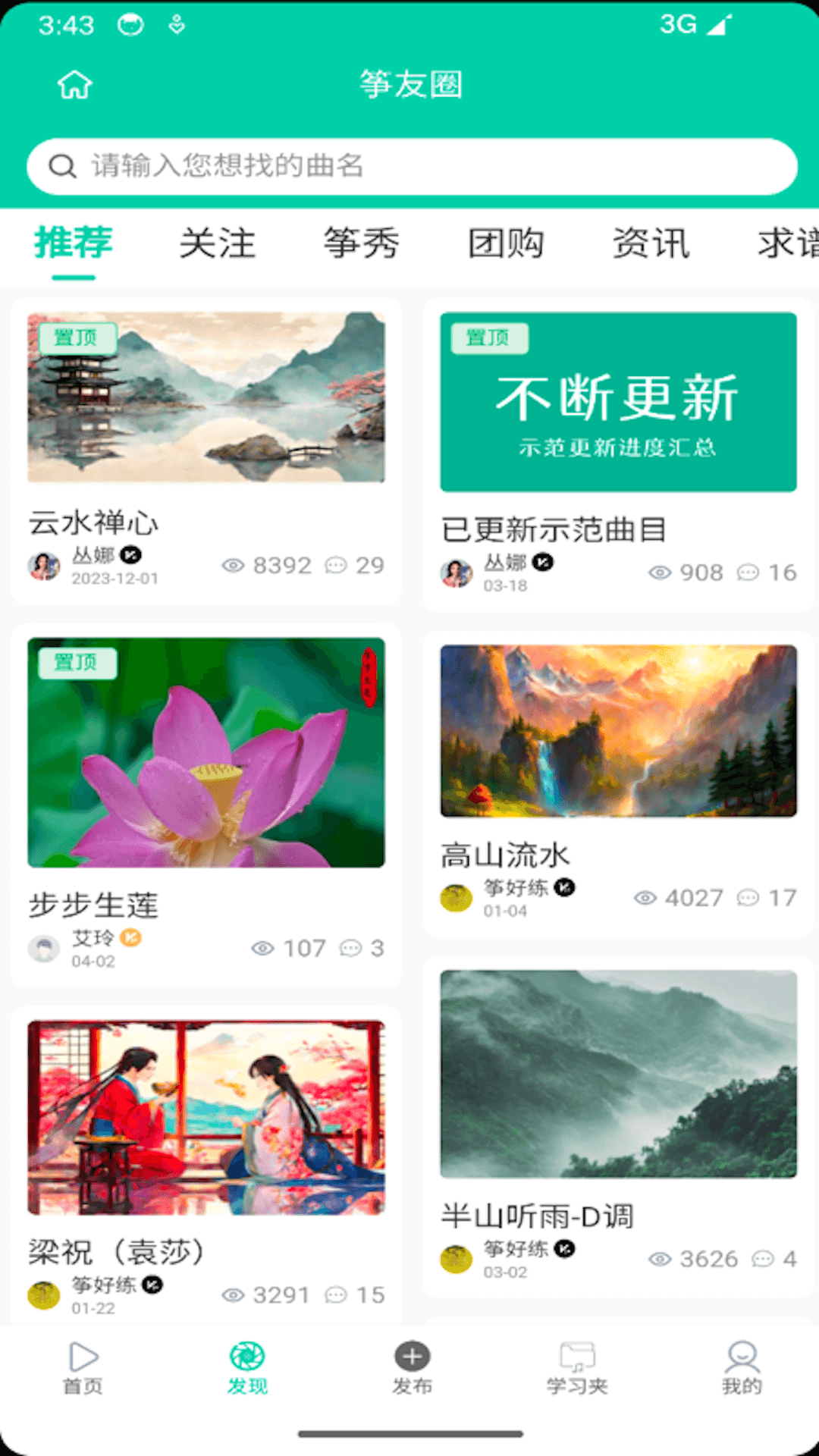The height and width of the screenshot is (1456, 819).
Task: Expand the 置顶 tag on 云水禅心 card
Action: [x=79, y=339]
